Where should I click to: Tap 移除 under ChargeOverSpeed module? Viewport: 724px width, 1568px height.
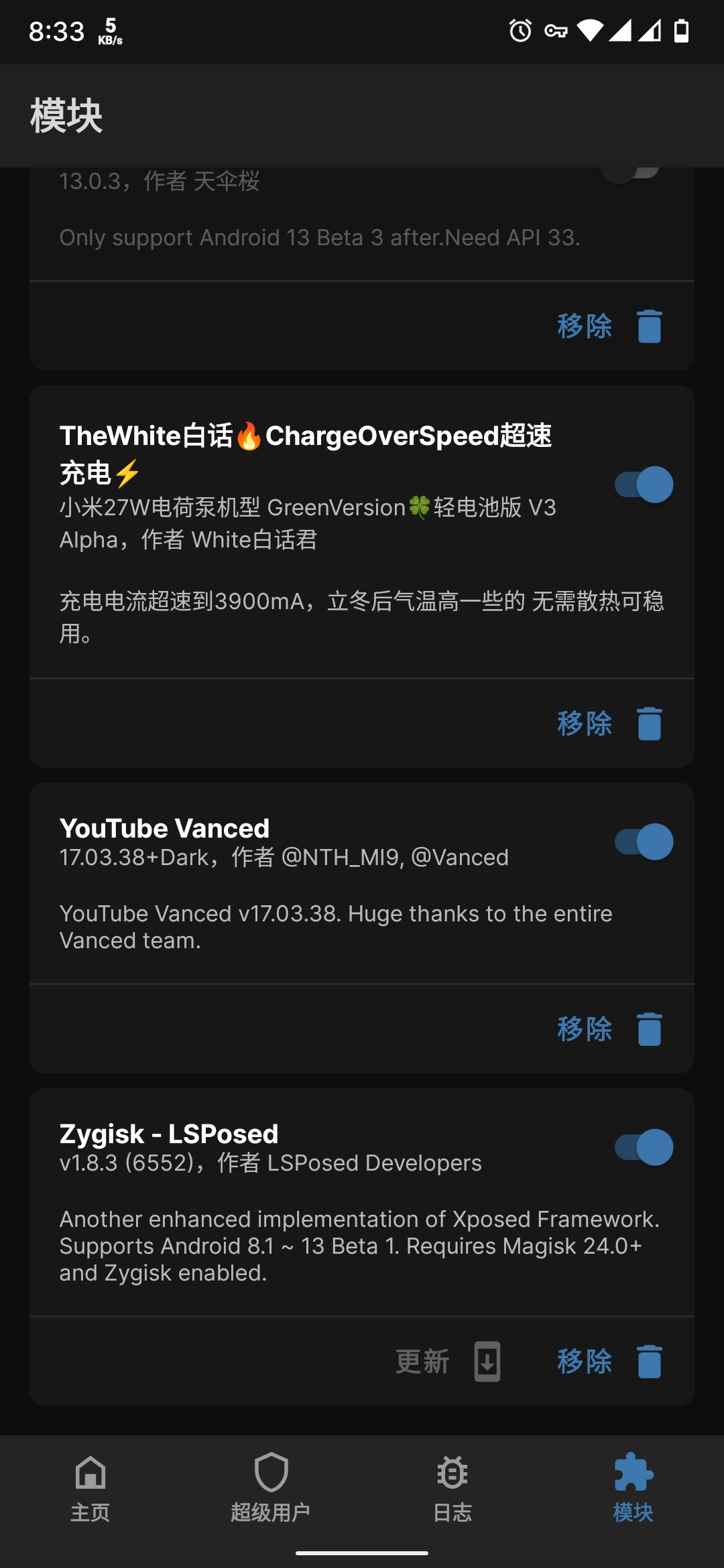[x=585, y=724]
